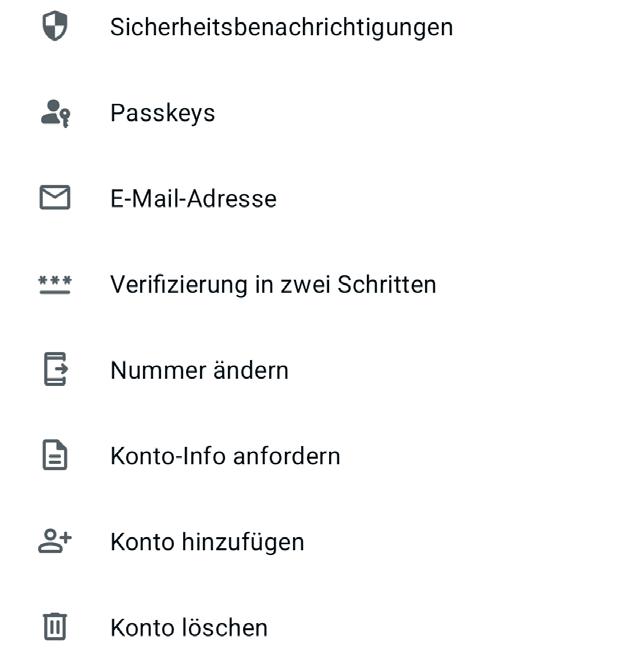Open Verifizierung in zwei Schritten
This screenshot has height=655, width=628.
point(273,285)
